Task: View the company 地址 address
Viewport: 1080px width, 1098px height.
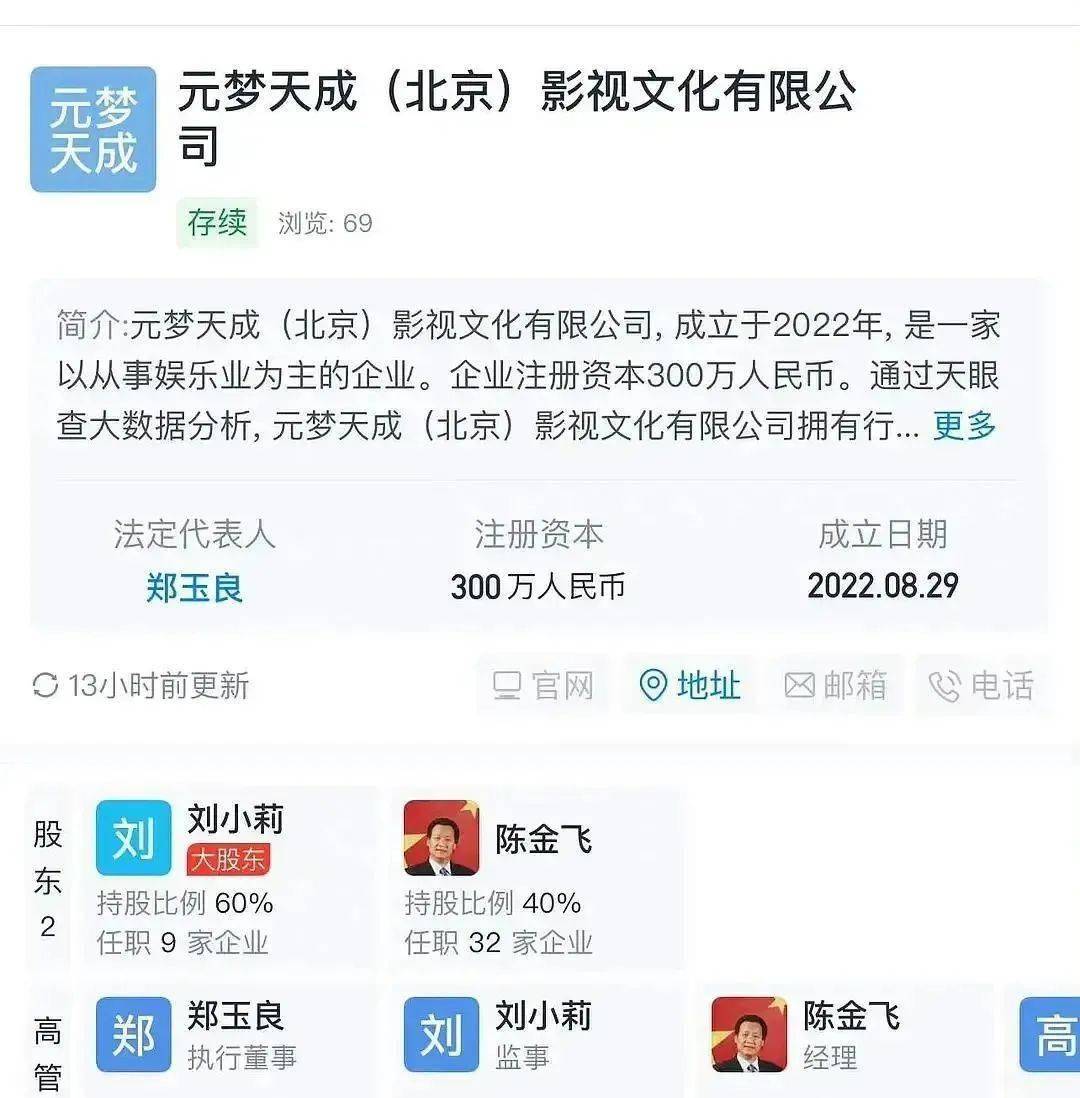Action: [689, 685]
